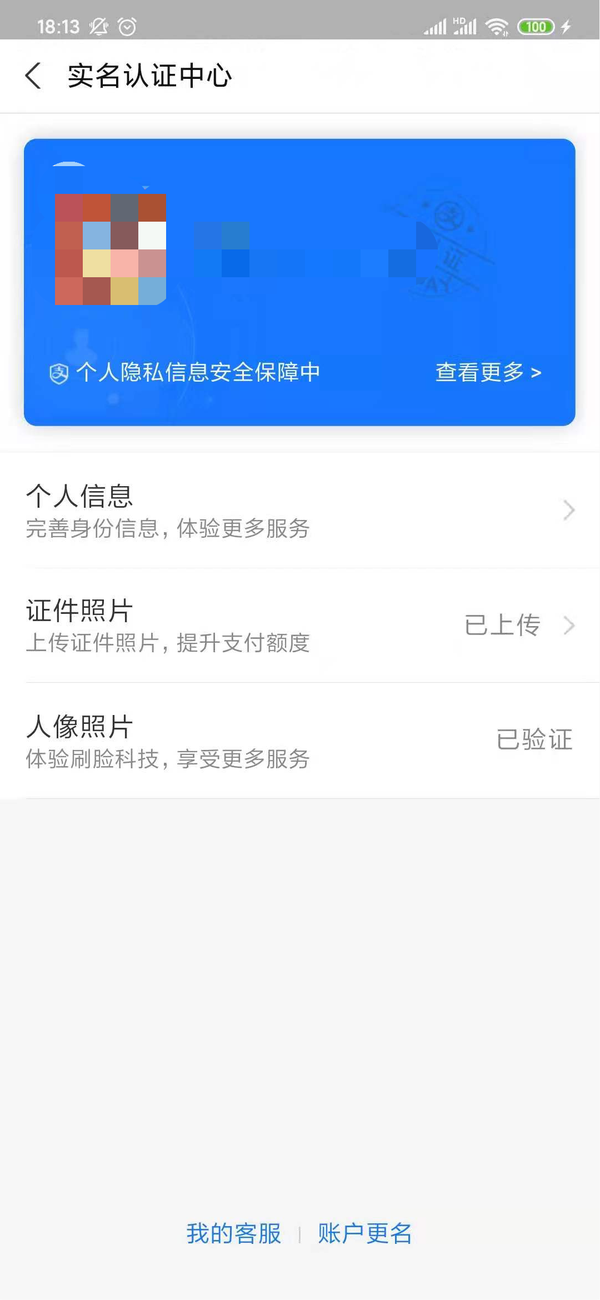Contact 我的客服
Image resolution: width=600 pixels, height=1300 pixels.
[x=234, y=1233]
